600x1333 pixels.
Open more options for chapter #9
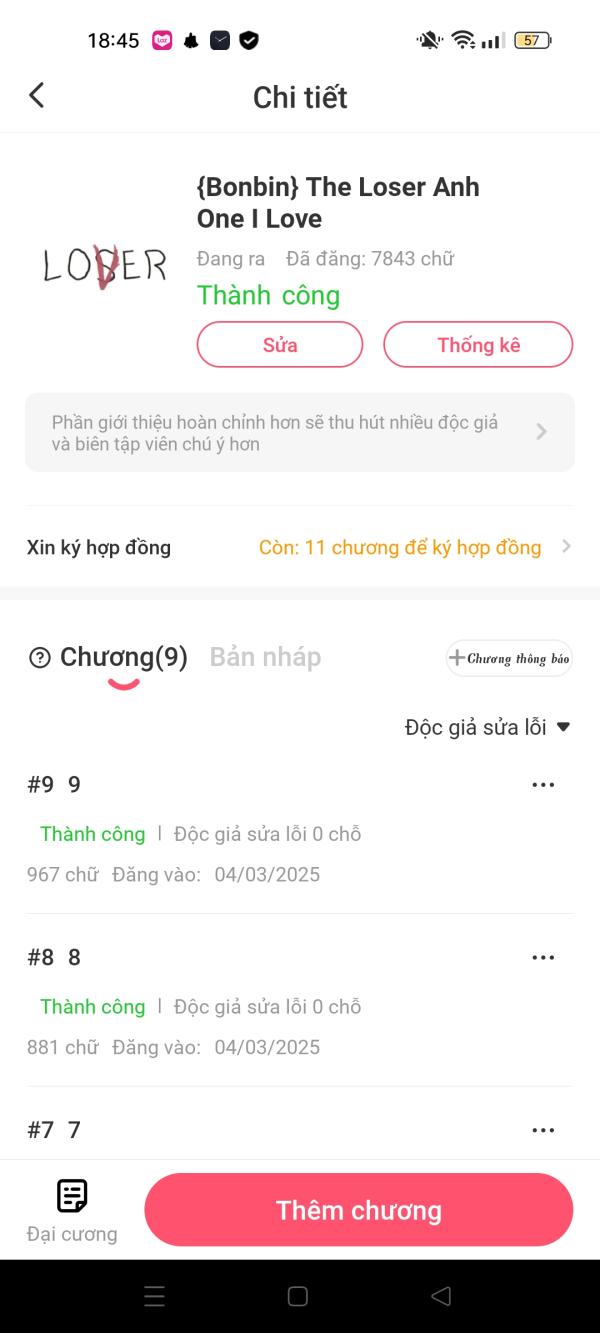pos(543,785)
